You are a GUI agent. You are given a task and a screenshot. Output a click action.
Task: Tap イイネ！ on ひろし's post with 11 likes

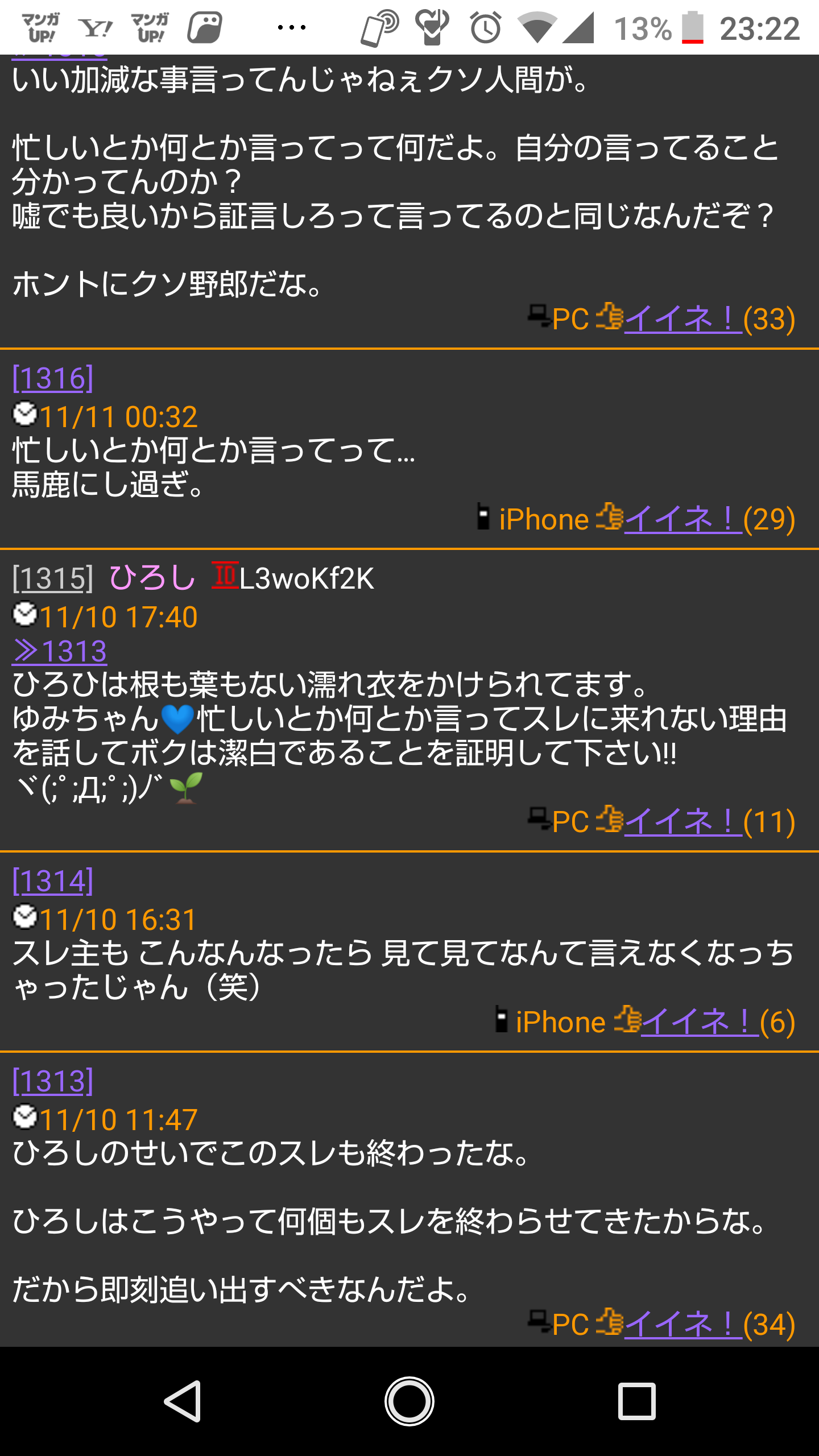point(683,821)
